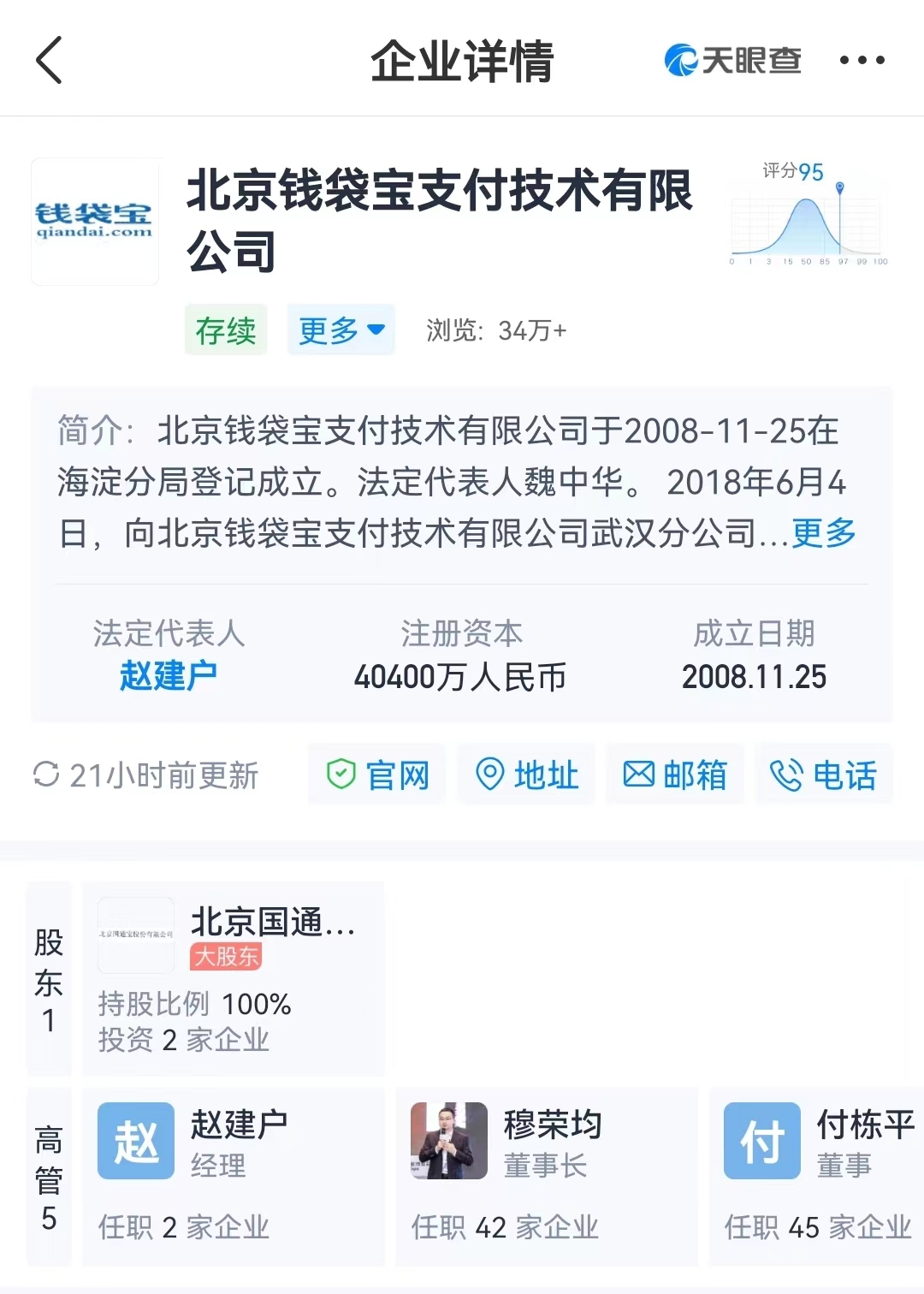The height and width of the screenshot is (1294, 924).
Task: Refresh data via the 21小时前更新 icon
Action: click(45, 775)
